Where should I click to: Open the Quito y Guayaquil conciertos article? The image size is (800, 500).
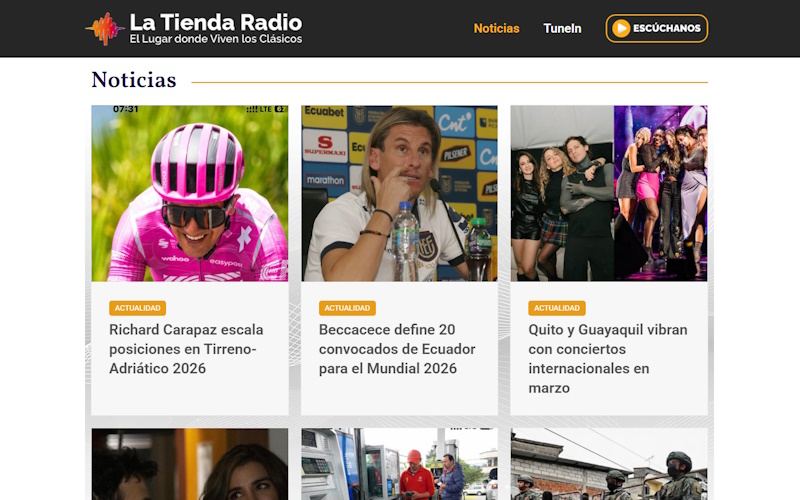click(607, 358)
